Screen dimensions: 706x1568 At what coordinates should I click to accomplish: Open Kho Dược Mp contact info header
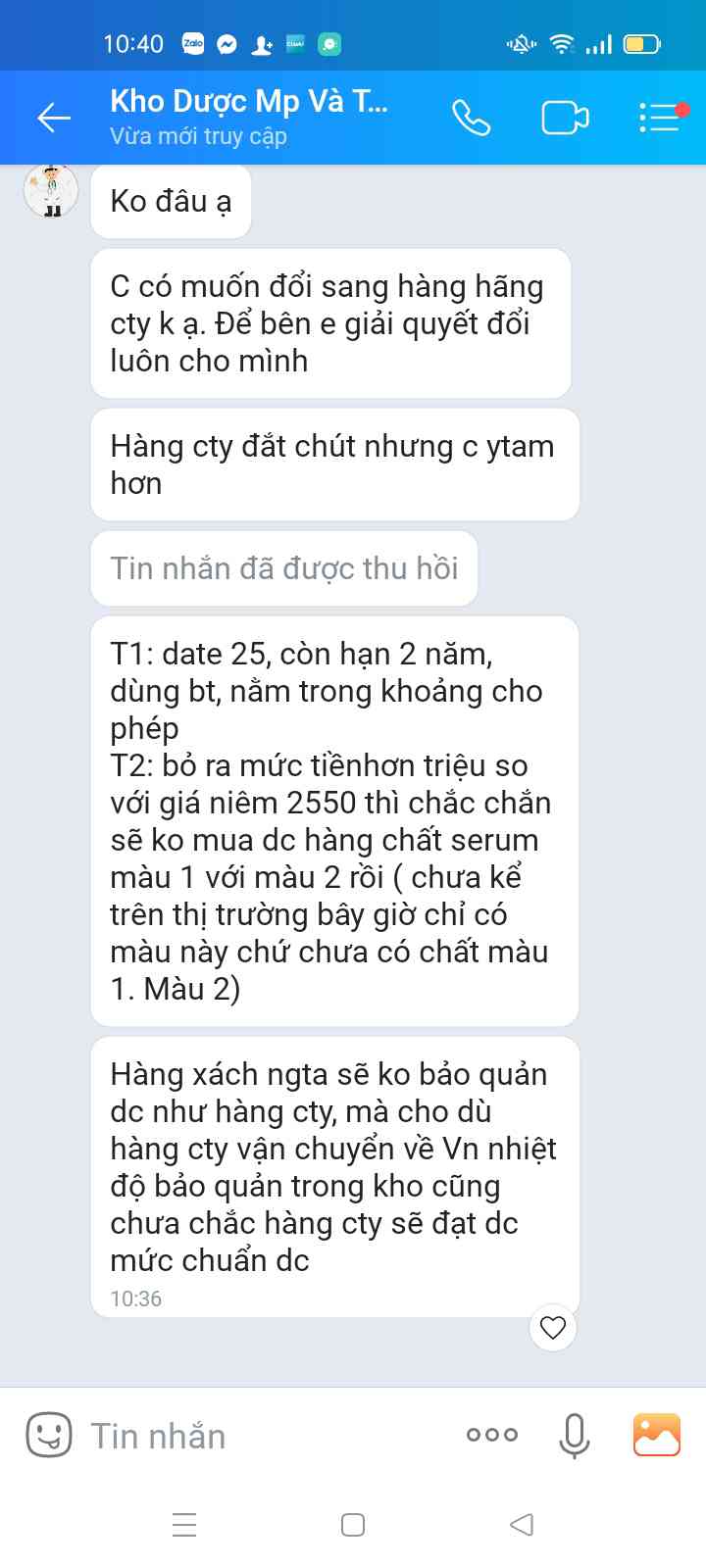pos(249,117)
